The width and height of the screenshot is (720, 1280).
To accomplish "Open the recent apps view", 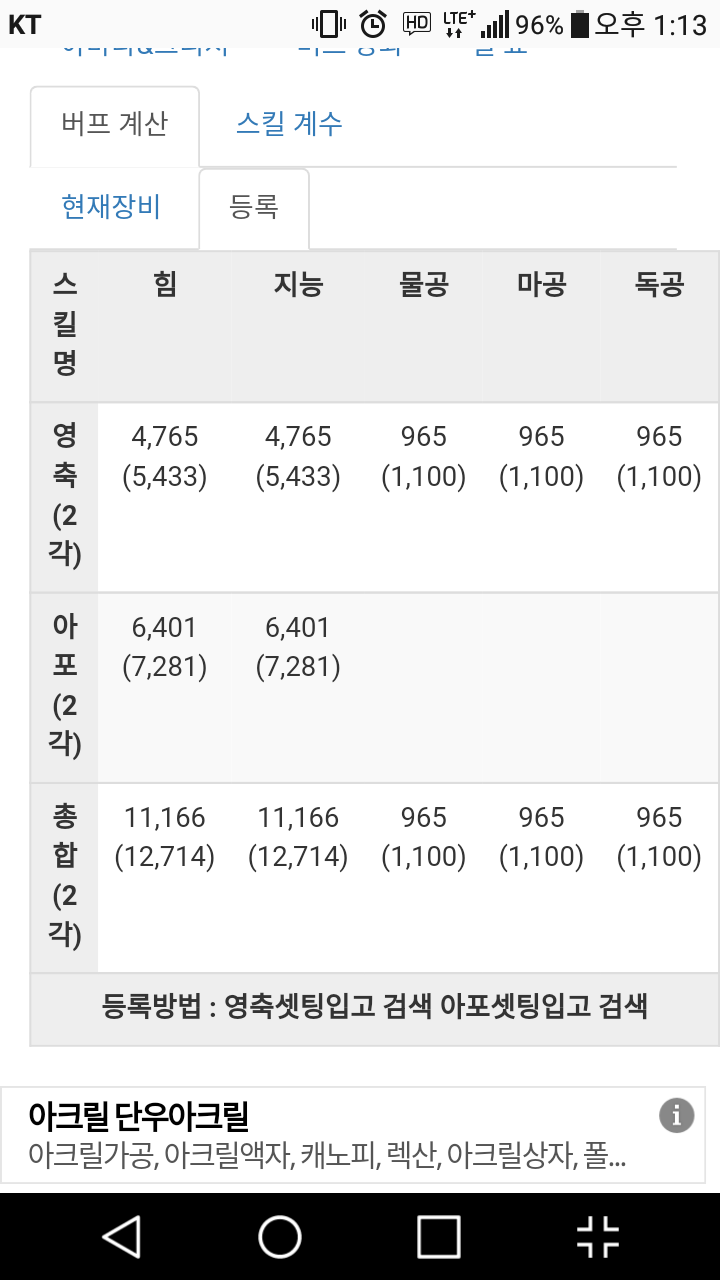I will (439, 1236).
